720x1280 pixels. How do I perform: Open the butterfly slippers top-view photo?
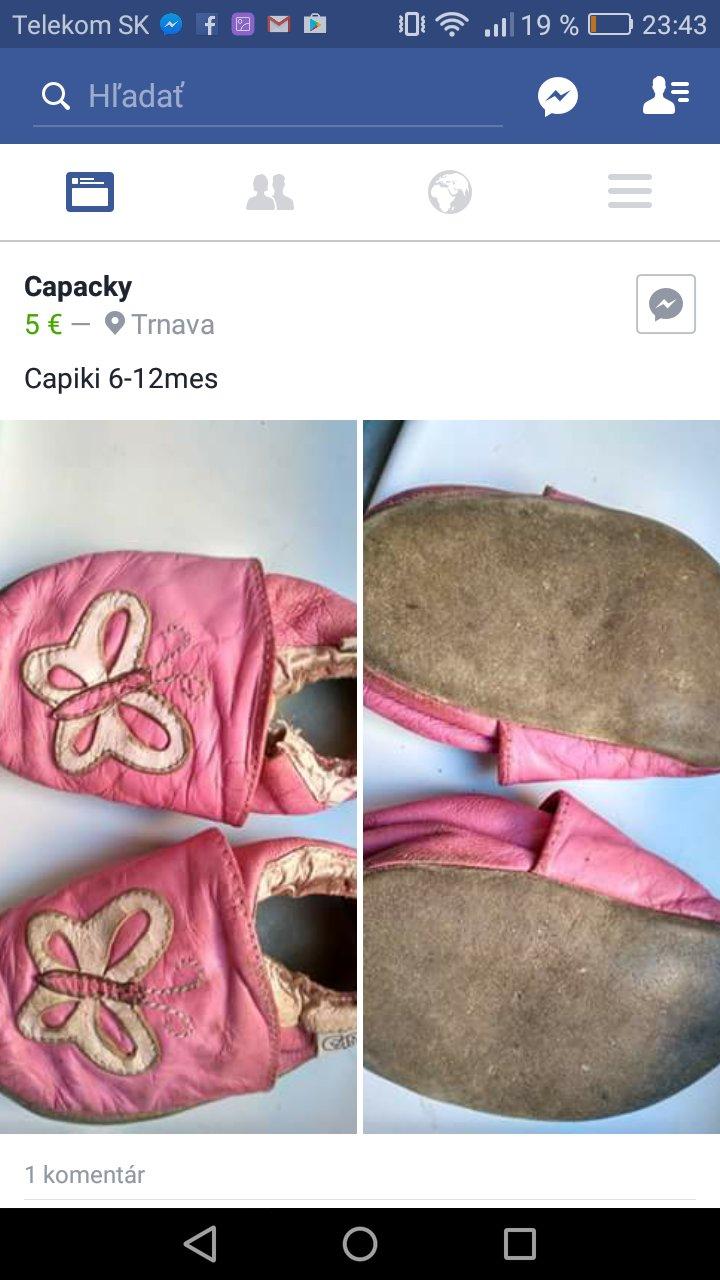(x=178, y=776)
